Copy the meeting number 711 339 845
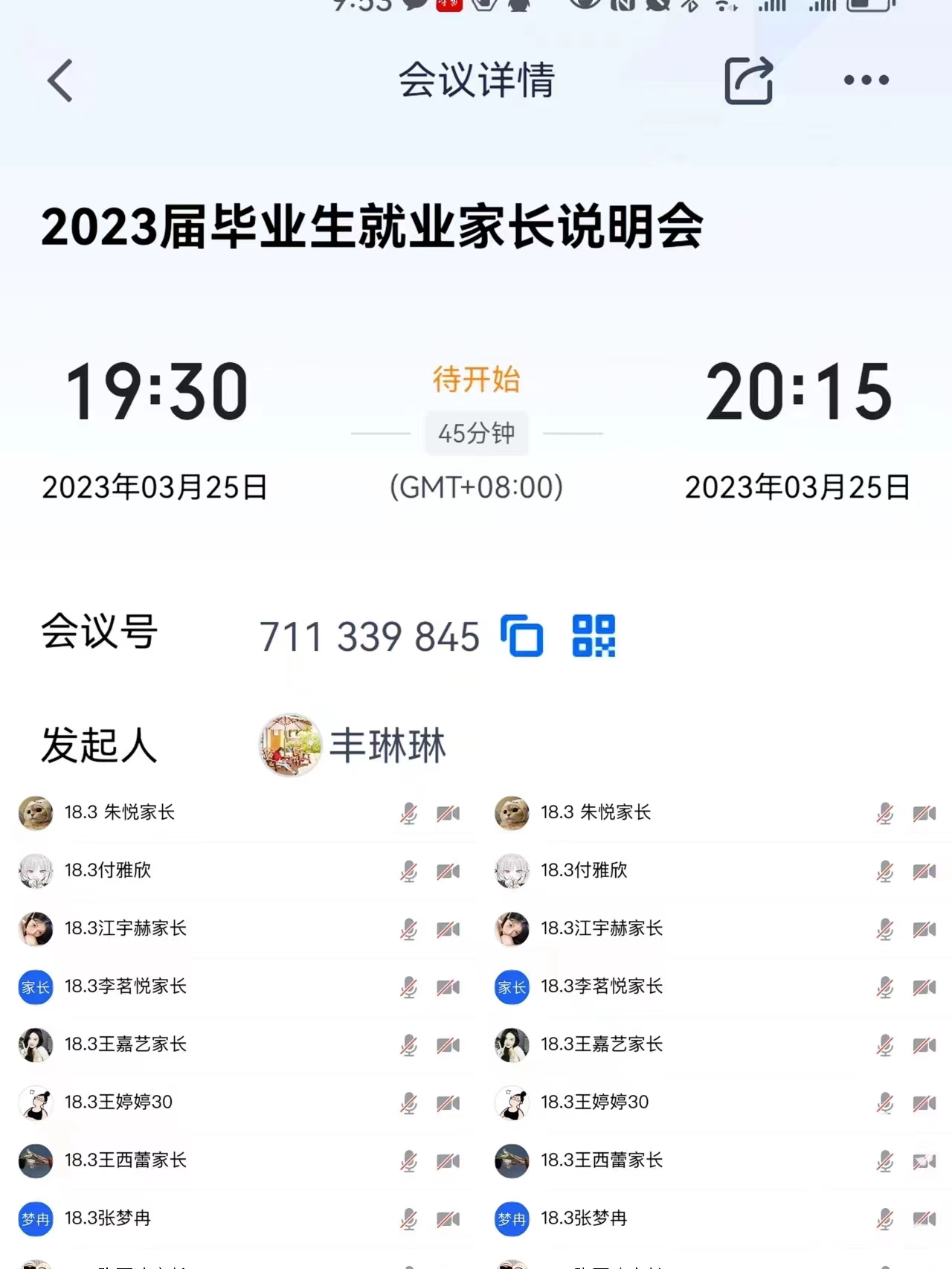Viewport: 952px width, 1269px height. 522,636
